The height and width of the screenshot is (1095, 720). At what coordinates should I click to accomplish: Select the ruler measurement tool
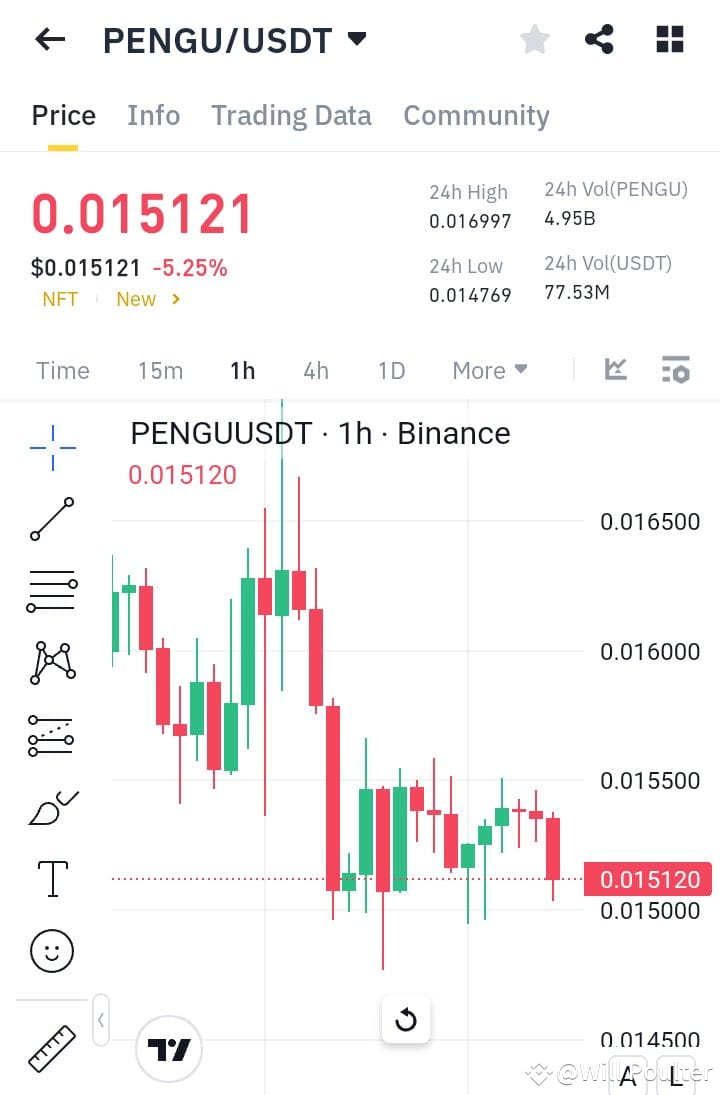point(50,1048)
